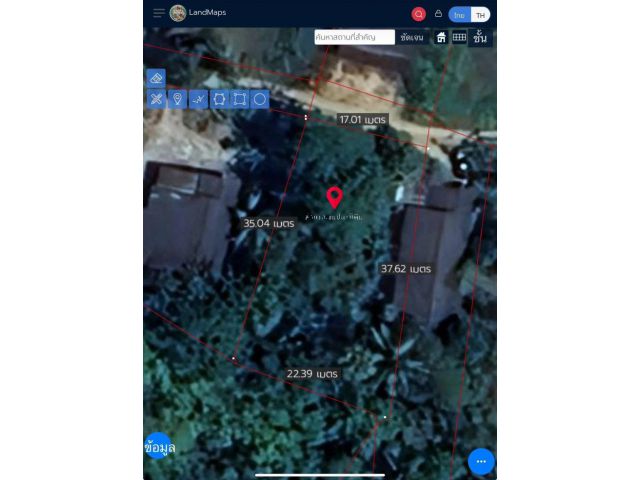Tap the lock icon
The image size is (640, 480).
pyautogui.click(x=438, y=14)
